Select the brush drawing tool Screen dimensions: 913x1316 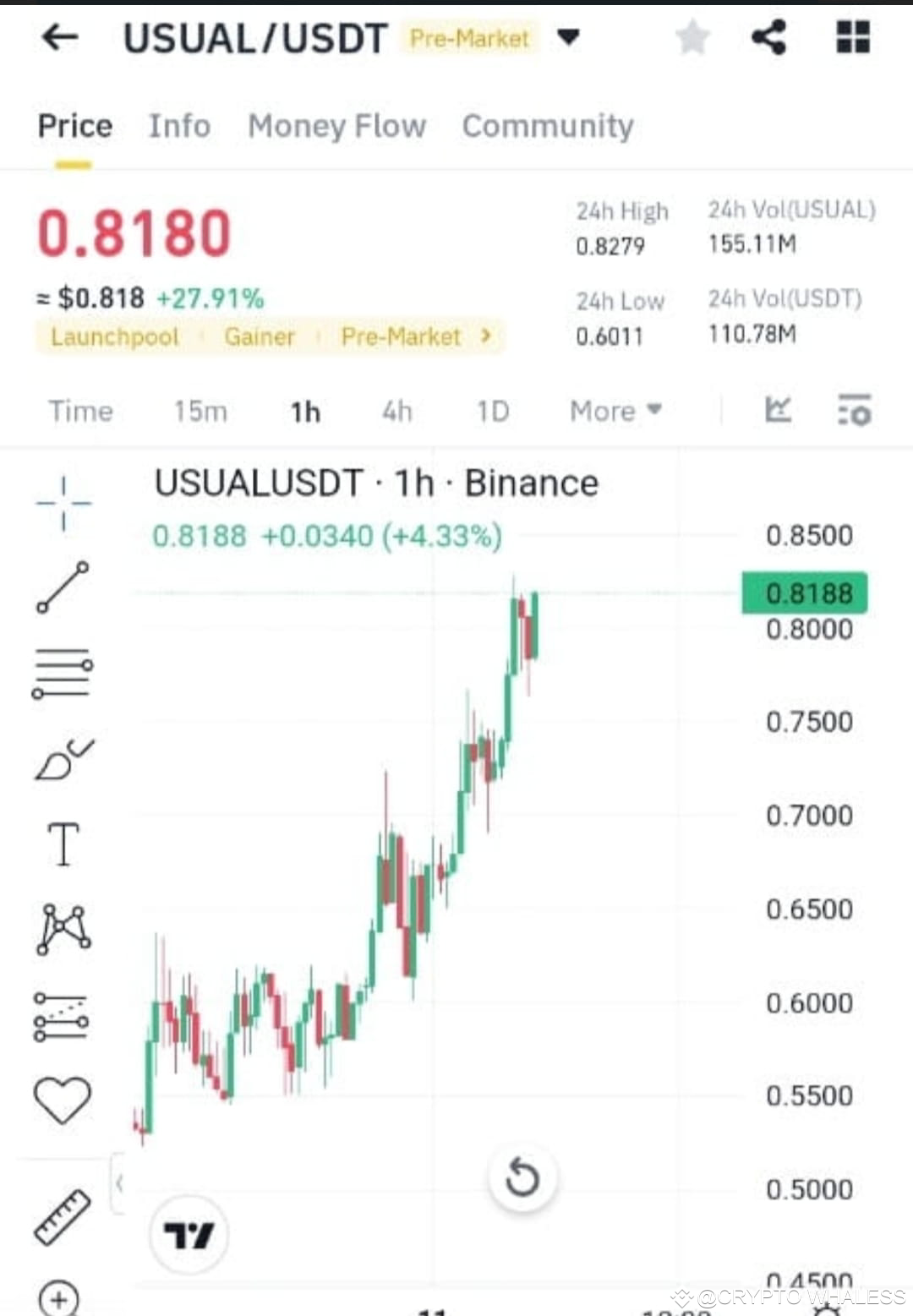tap(63, 757)
